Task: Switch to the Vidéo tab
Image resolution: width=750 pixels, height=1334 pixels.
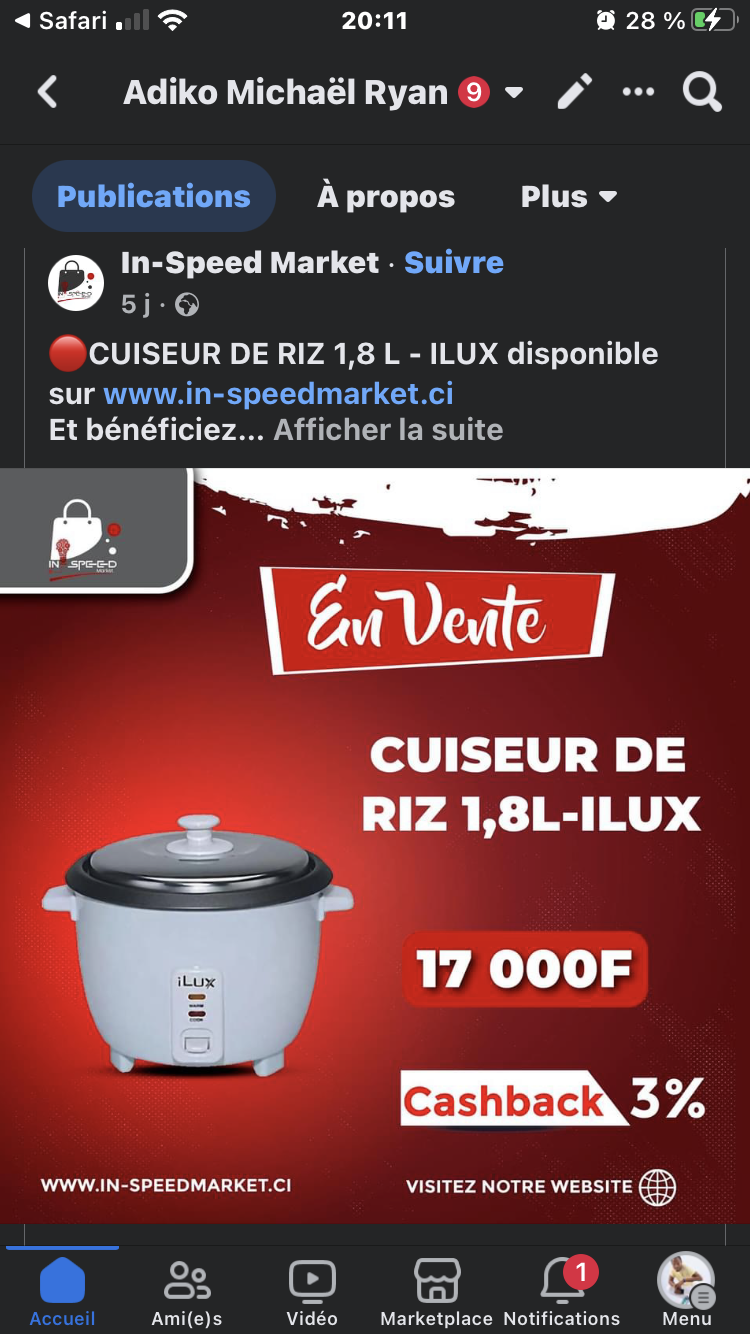Action: tap(312, 1291)
